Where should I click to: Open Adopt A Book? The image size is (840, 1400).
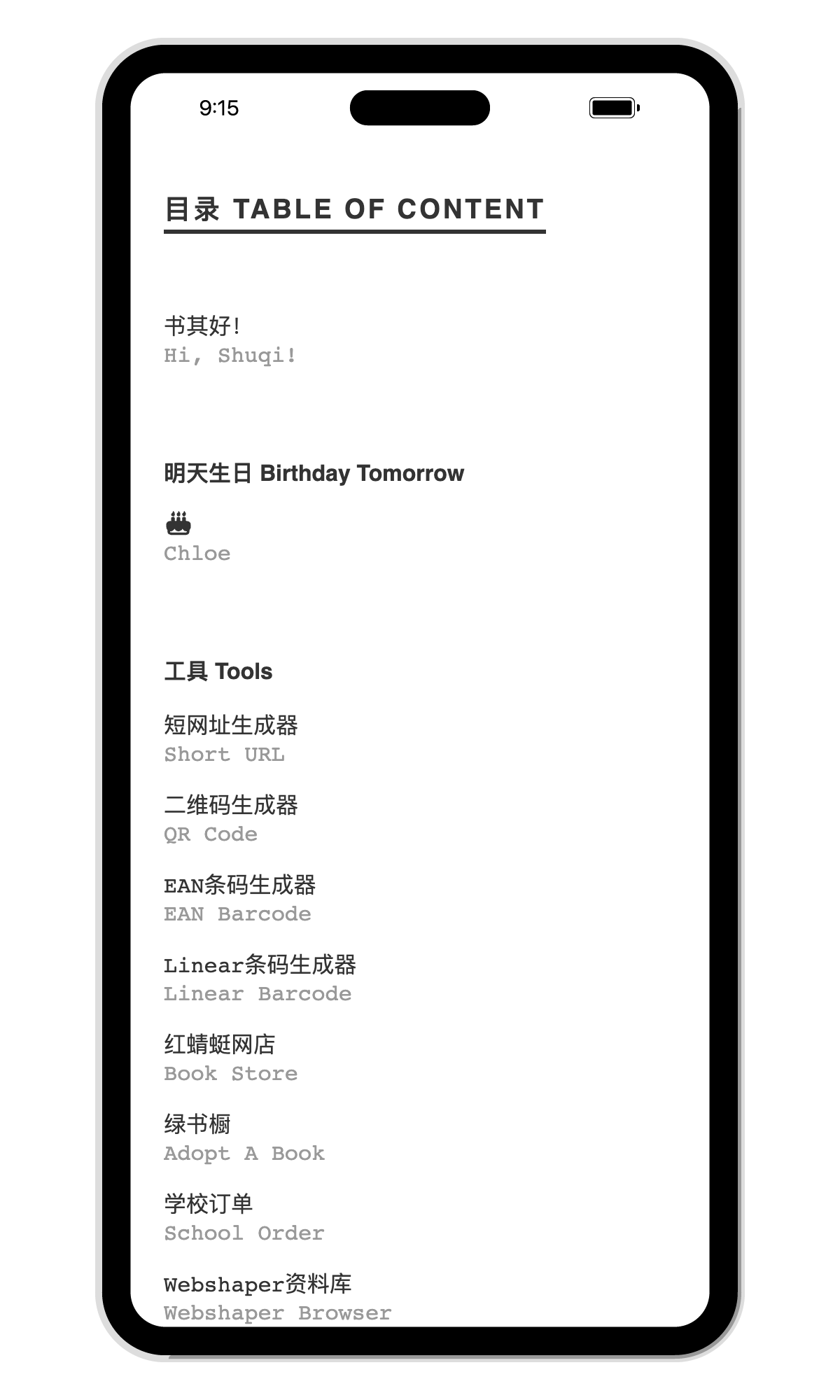coord(244,1138)
